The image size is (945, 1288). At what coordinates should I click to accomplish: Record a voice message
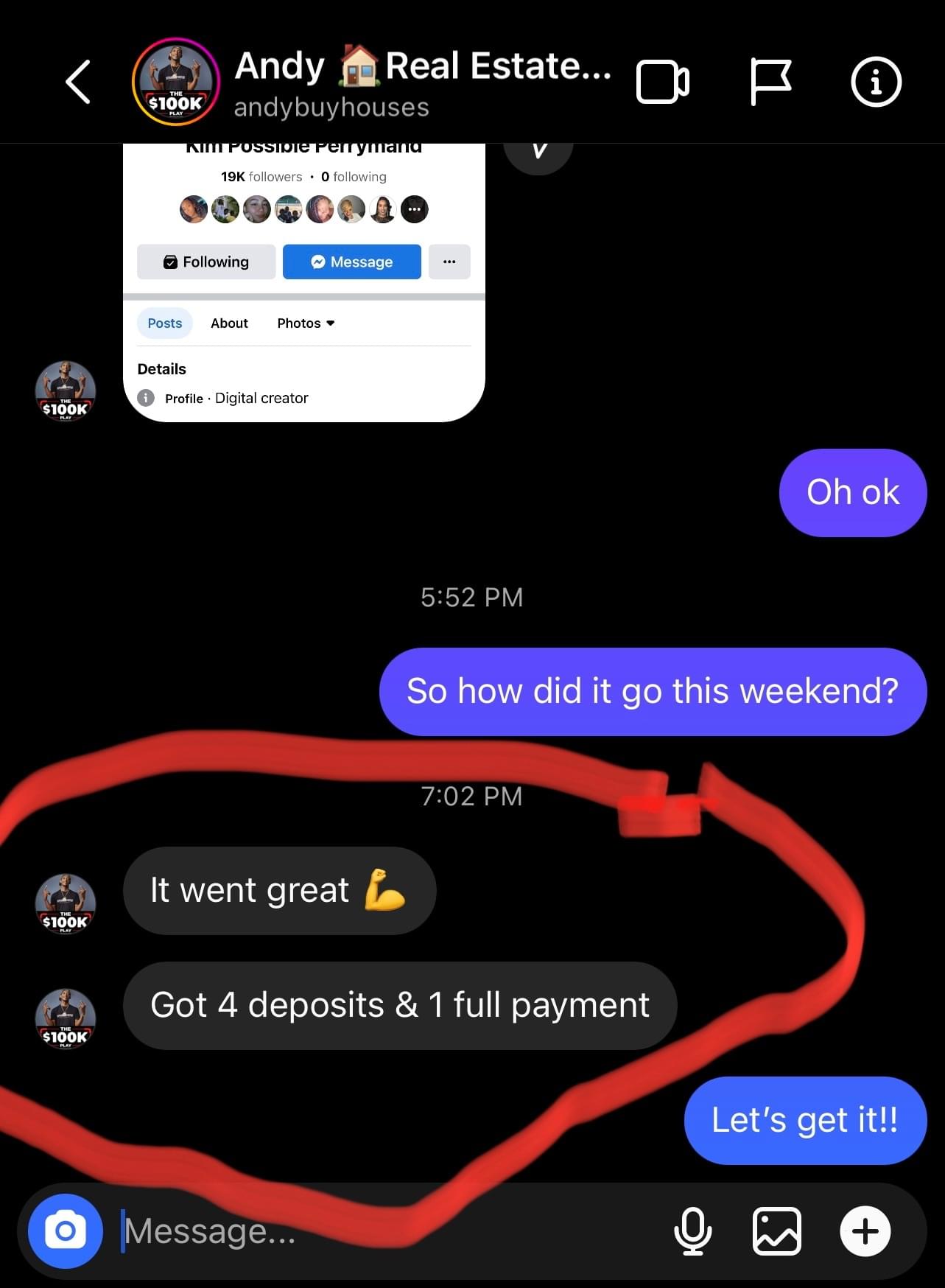point(692,1231)
